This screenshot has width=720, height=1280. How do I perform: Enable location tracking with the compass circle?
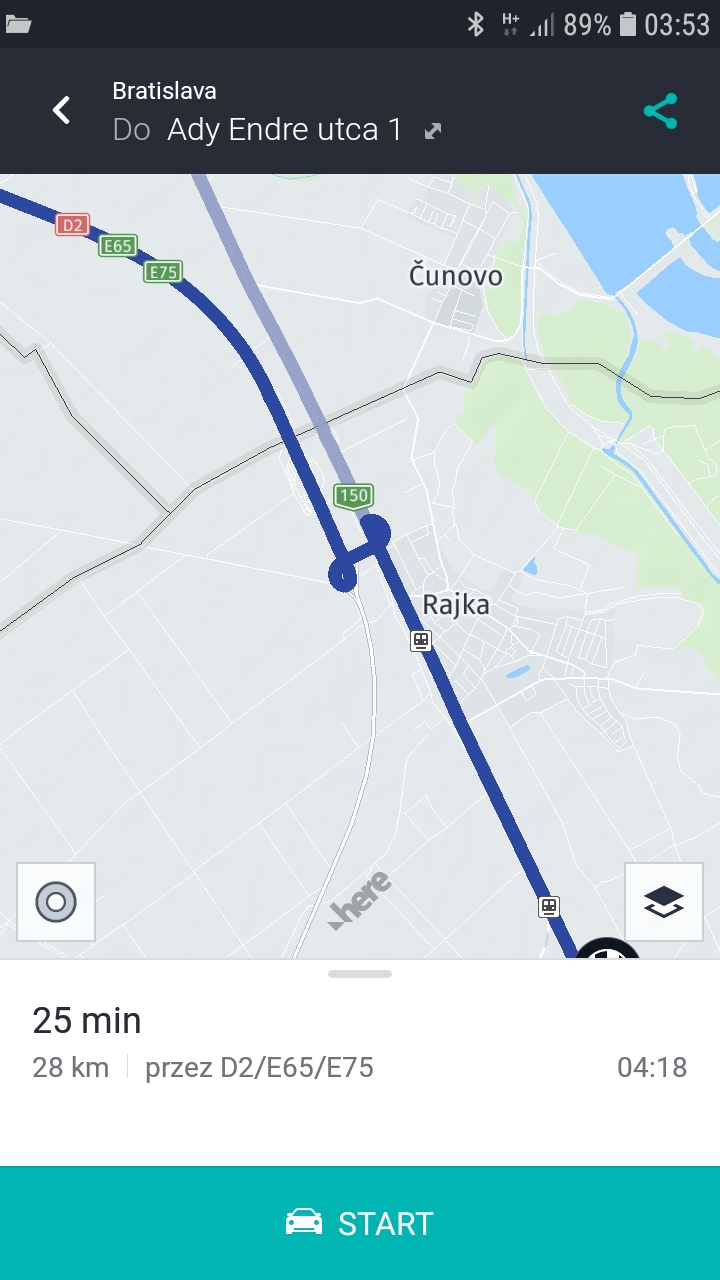(x=55, y=902)
